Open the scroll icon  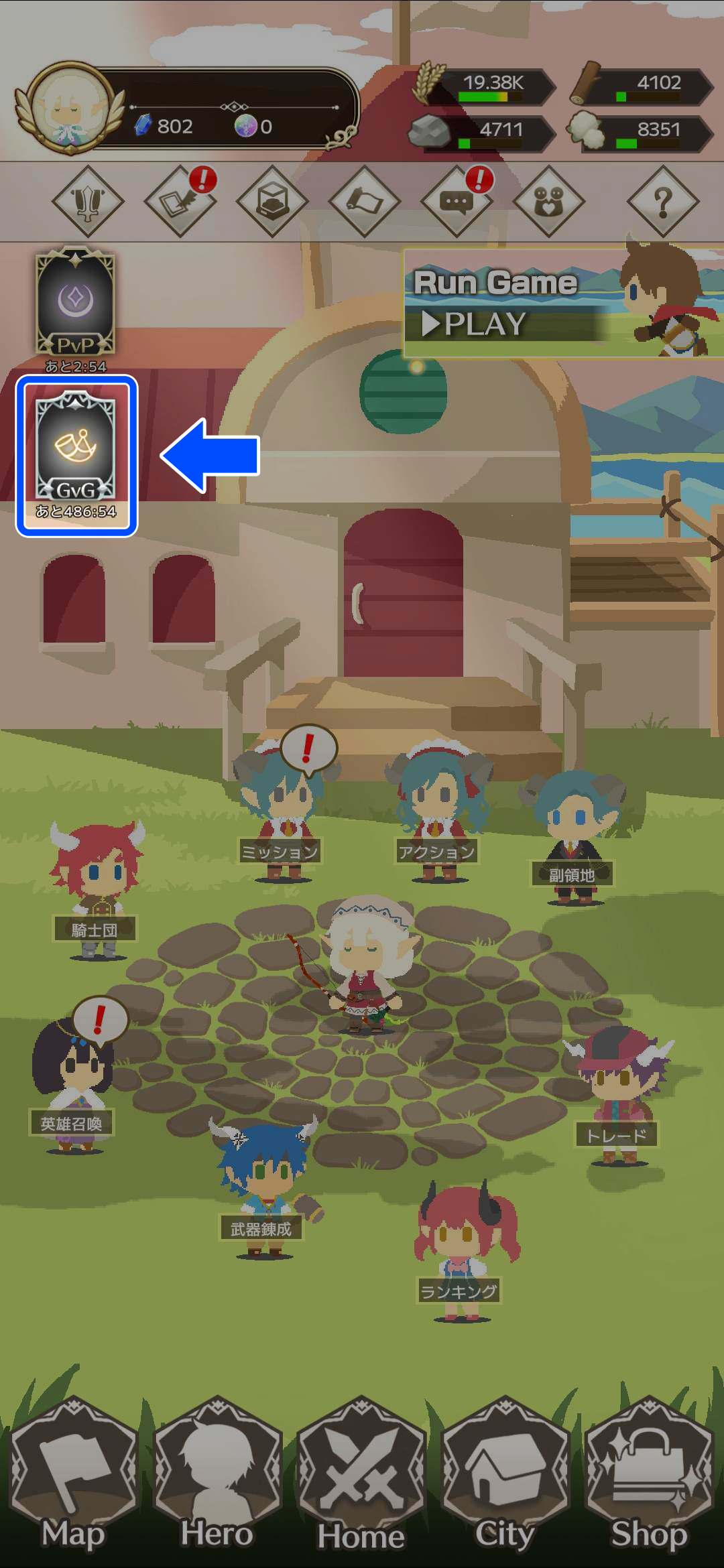364,202
